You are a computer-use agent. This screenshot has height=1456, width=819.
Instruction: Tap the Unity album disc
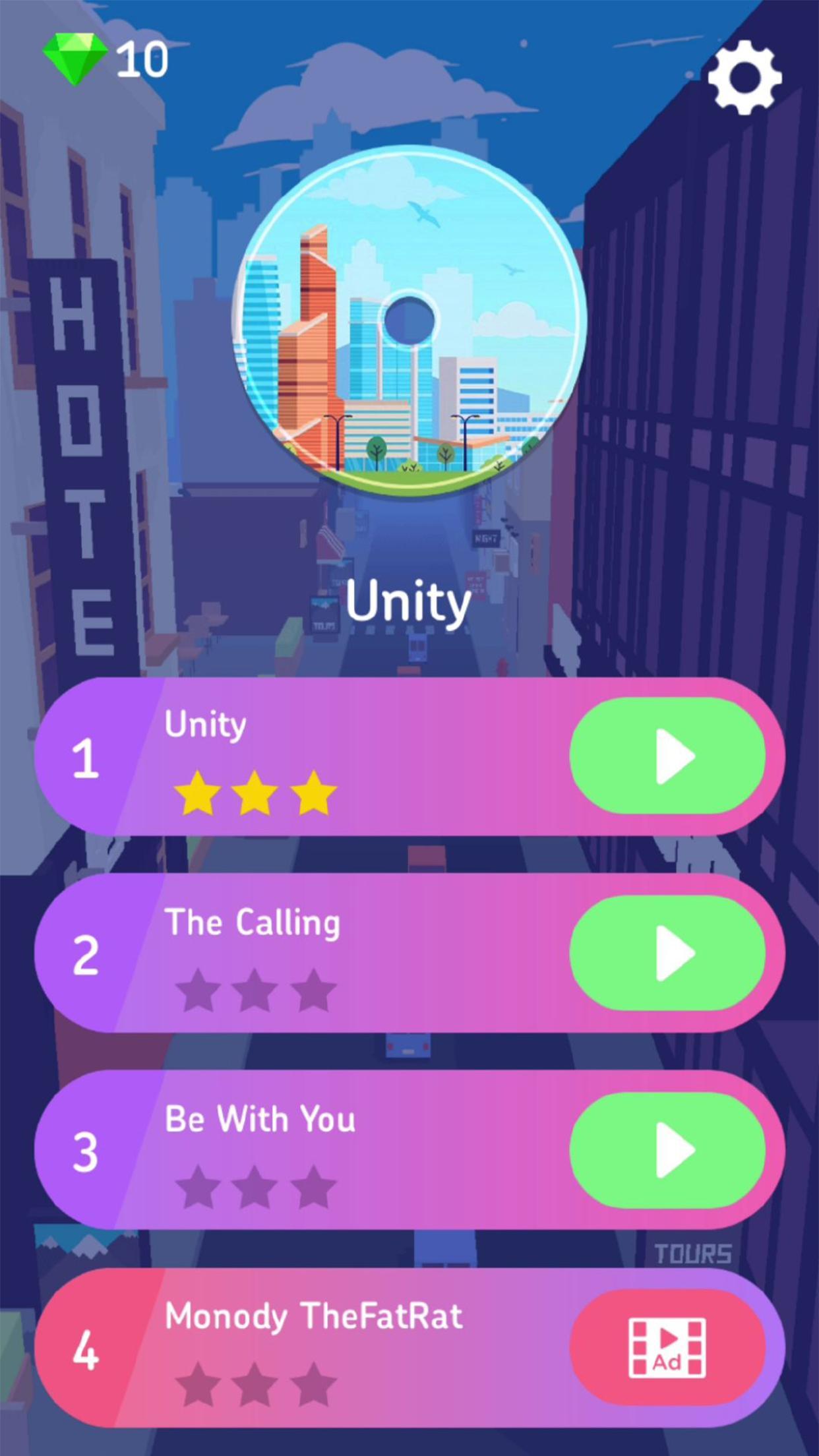coord(409,321)
